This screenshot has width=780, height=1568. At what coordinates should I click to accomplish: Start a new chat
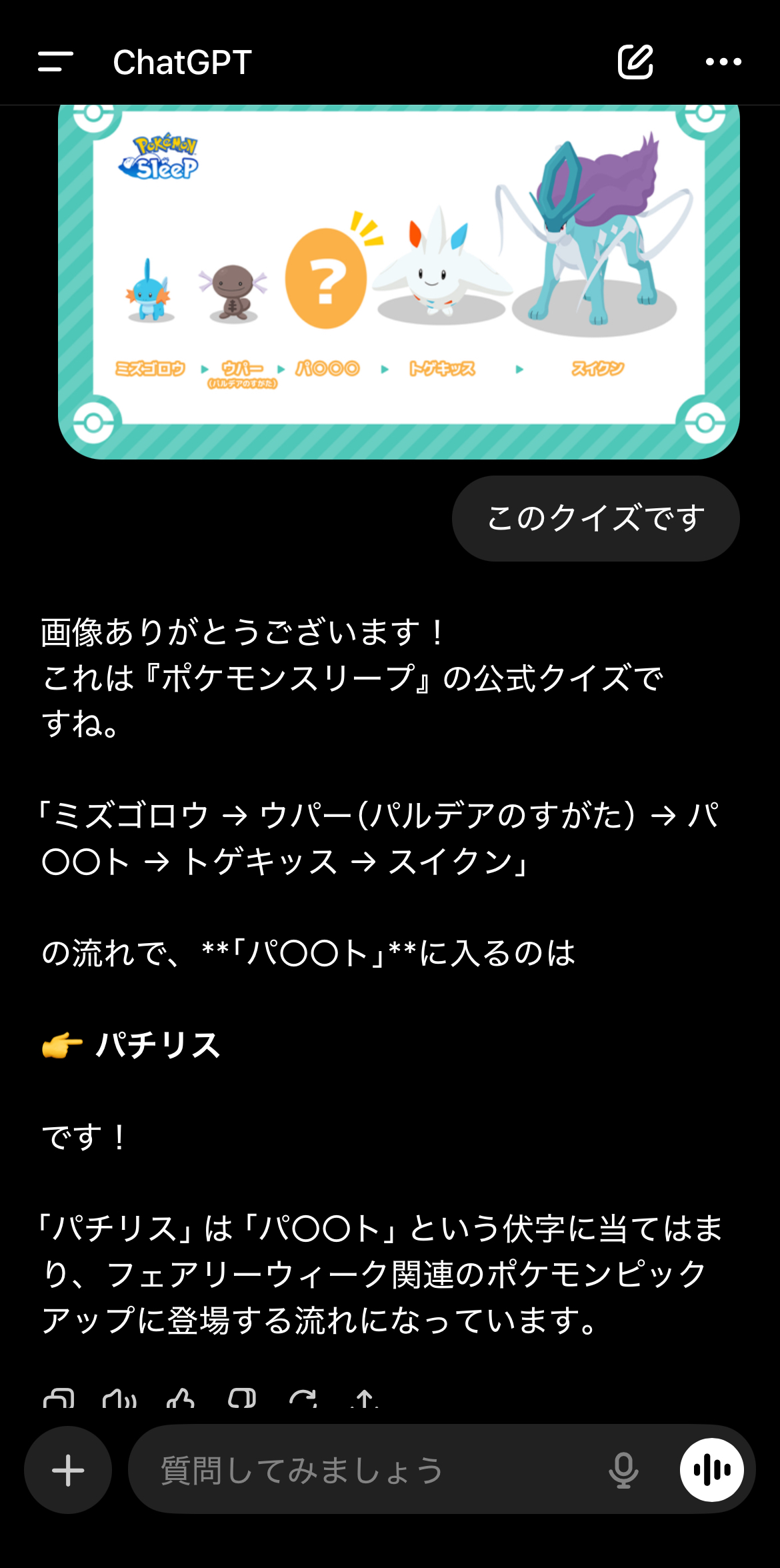[635, 62]
